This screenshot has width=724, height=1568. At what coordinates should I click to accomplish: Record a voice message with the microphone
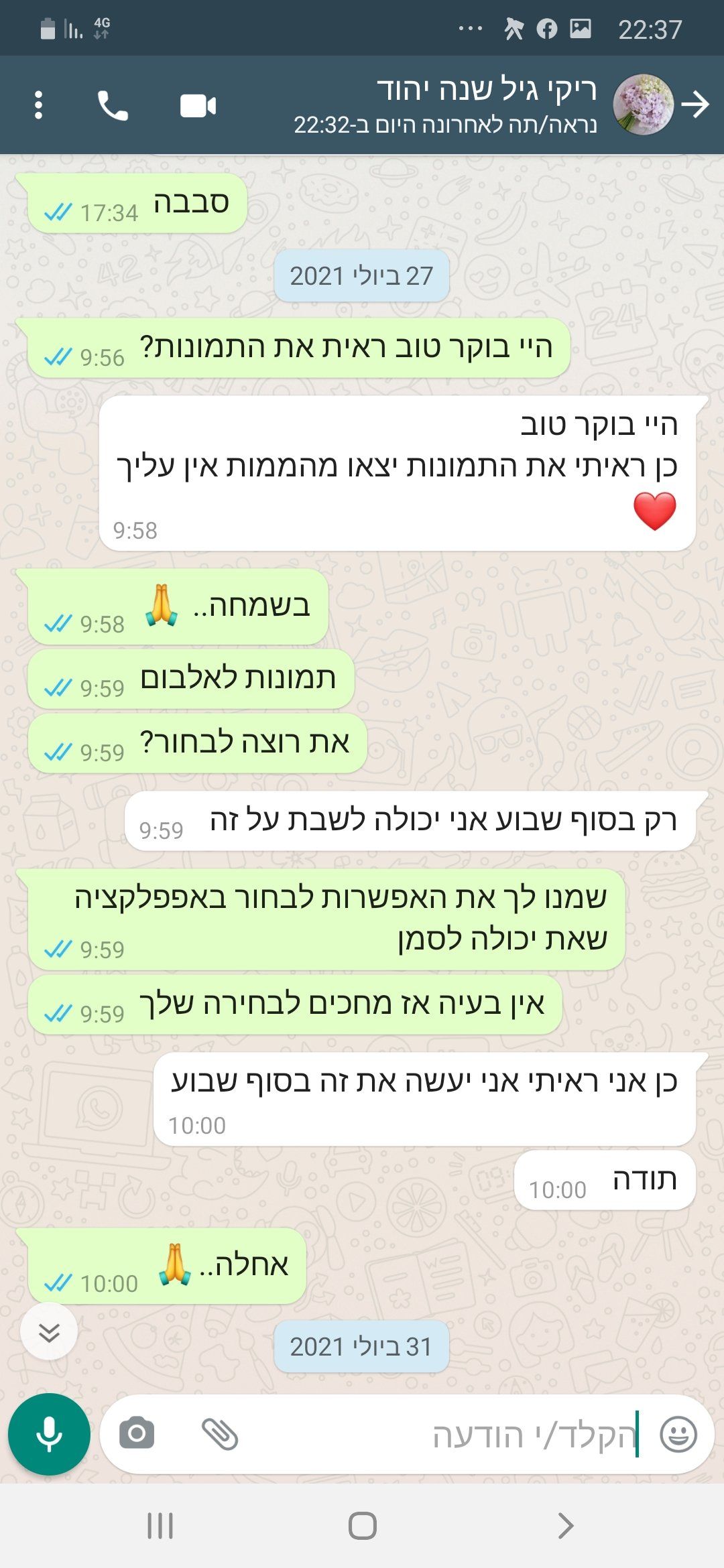[49, 1434]
